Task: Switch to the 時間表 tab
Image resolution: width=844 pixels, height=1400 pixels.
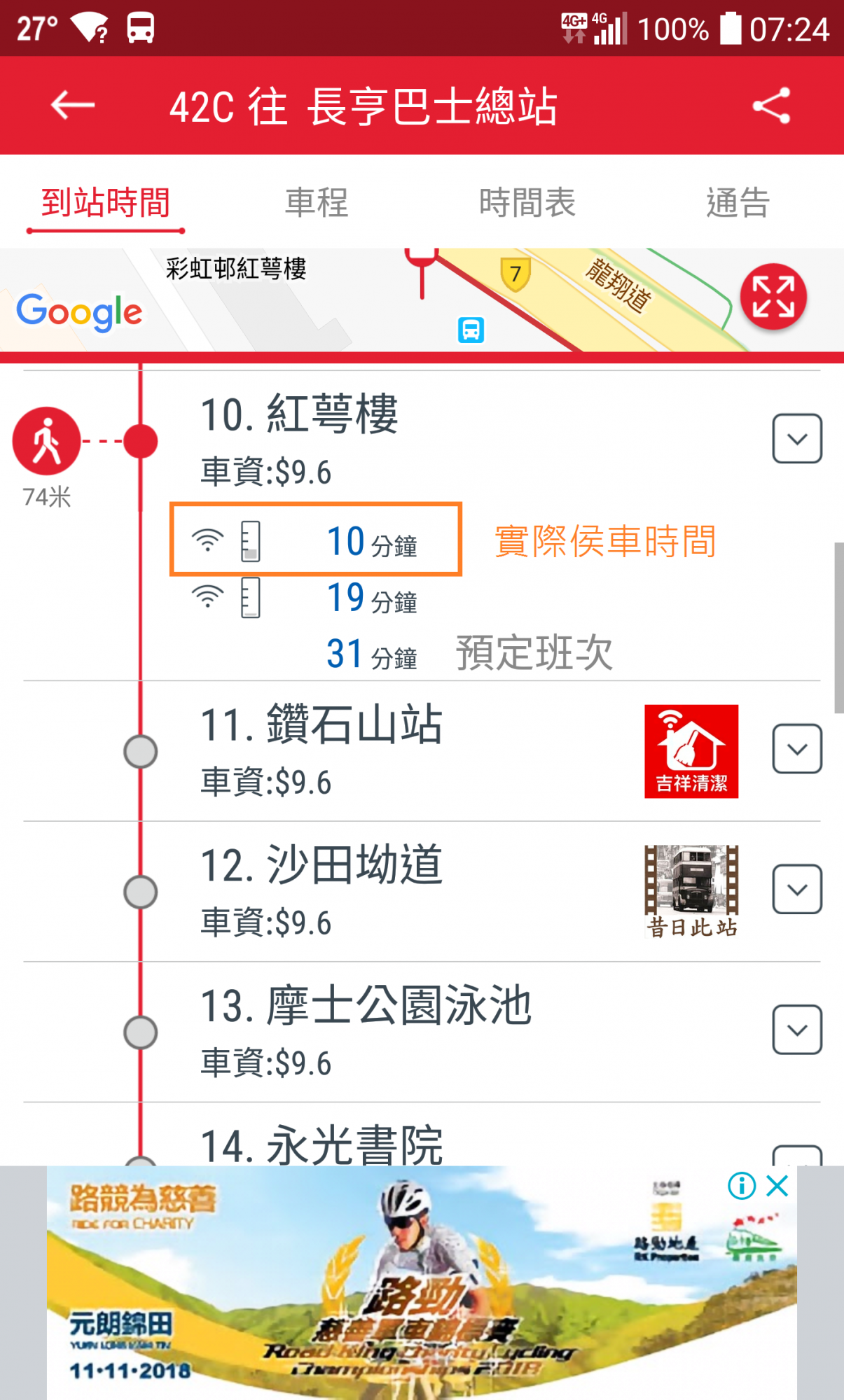Action: click(527, 203)
